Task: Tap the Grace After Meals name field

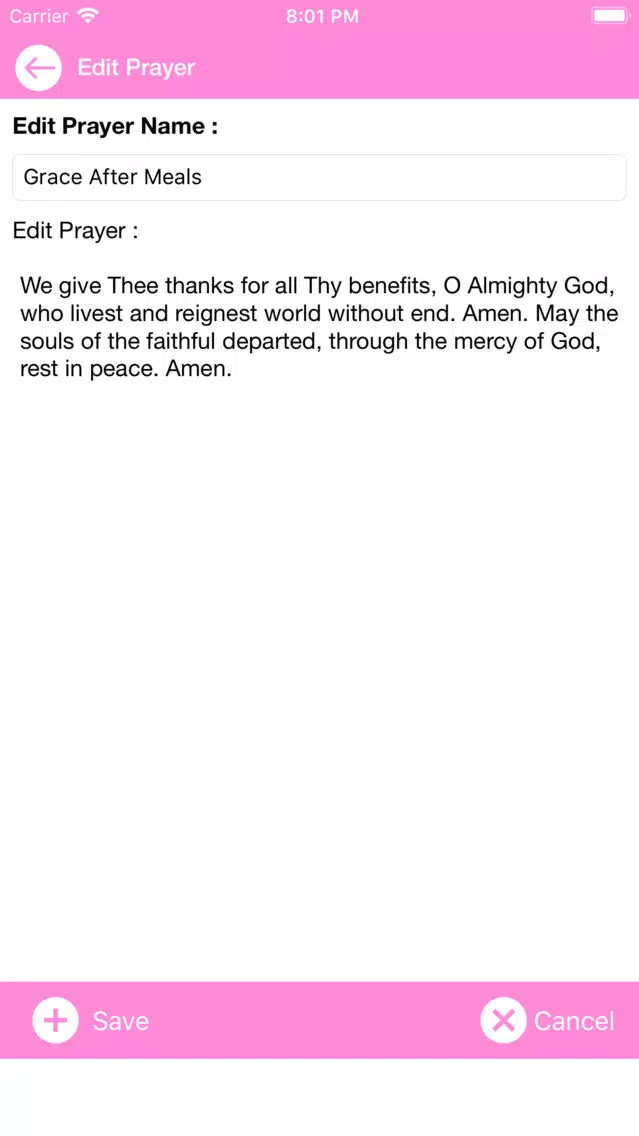Action: tap(319, 177)
